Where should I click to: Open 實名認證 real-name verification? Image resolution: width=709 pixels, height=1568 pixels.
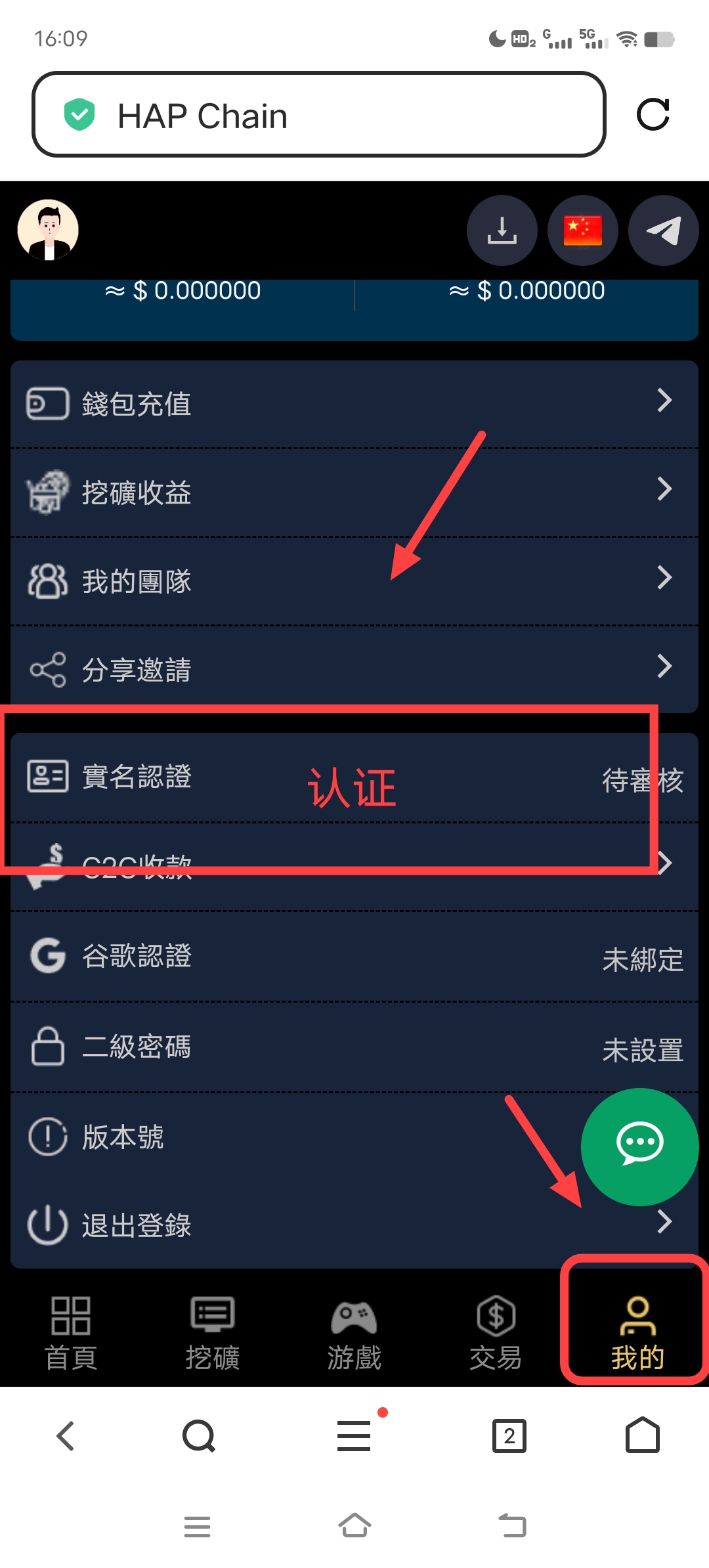tap(354, 777)
